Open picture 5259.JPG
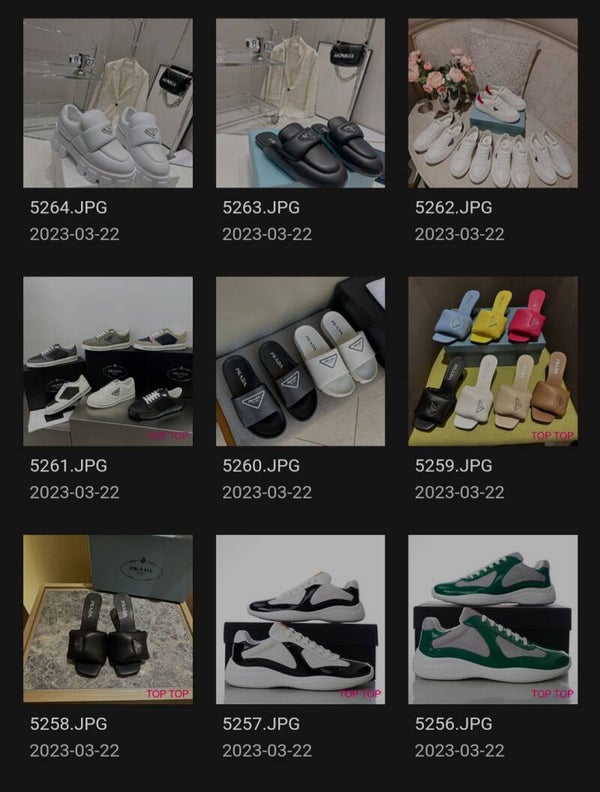This screenshot has width=600, height=792. coord(492,361)
